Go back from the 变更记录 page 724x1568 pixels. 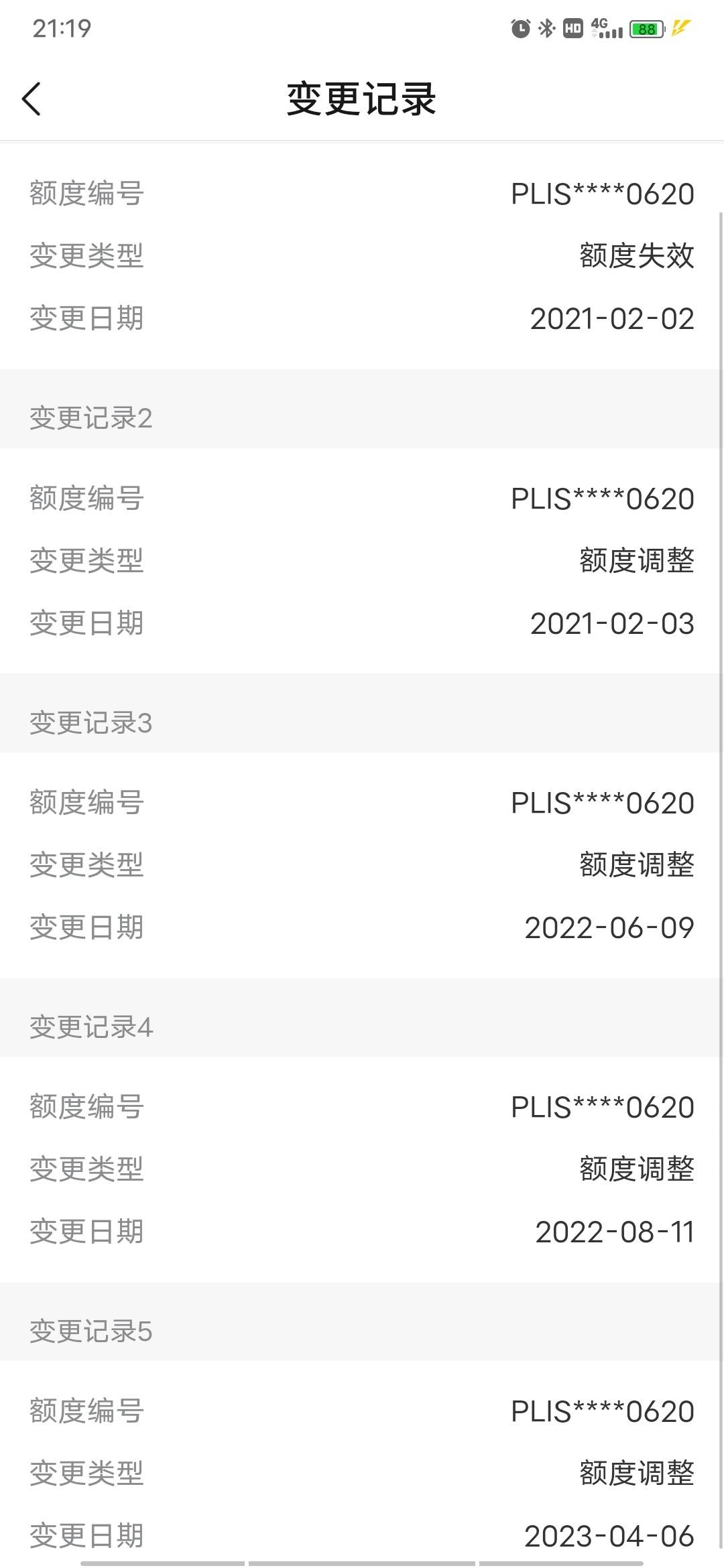coord(32,99)
